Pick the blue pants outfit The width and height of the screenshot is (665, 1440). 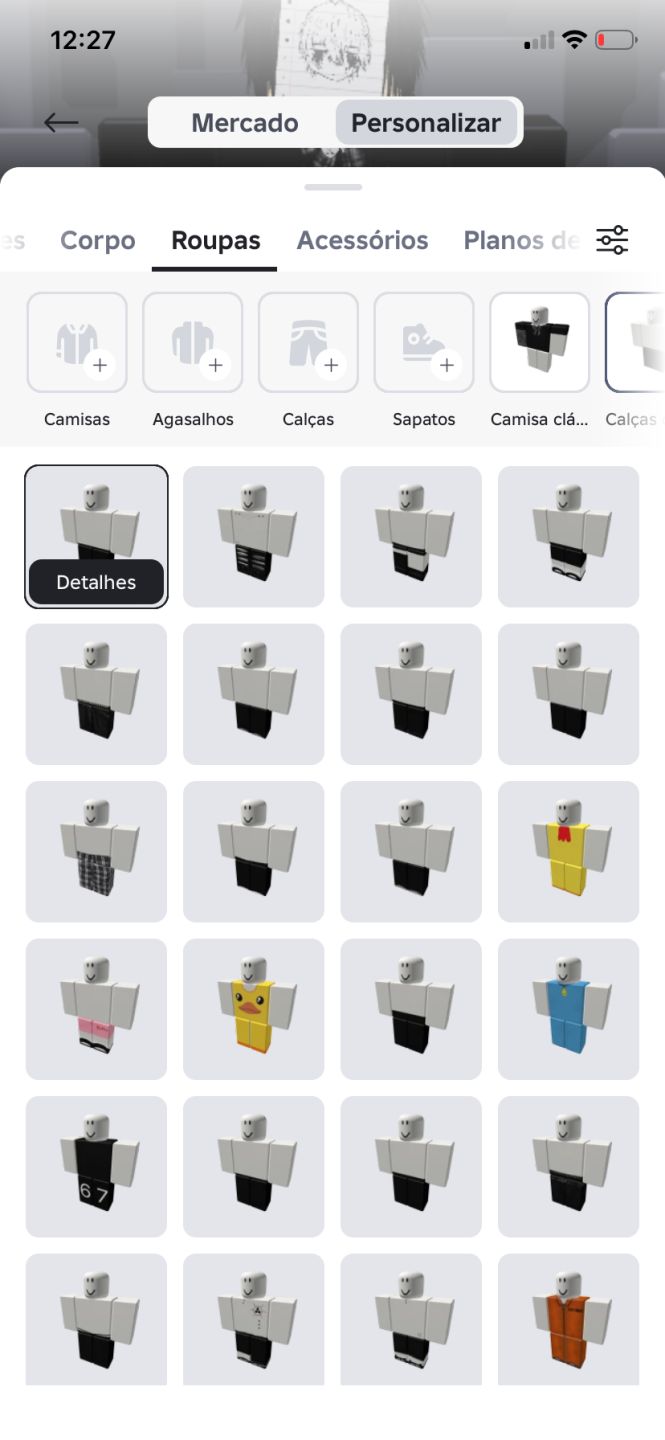[x=568, y=1009]
